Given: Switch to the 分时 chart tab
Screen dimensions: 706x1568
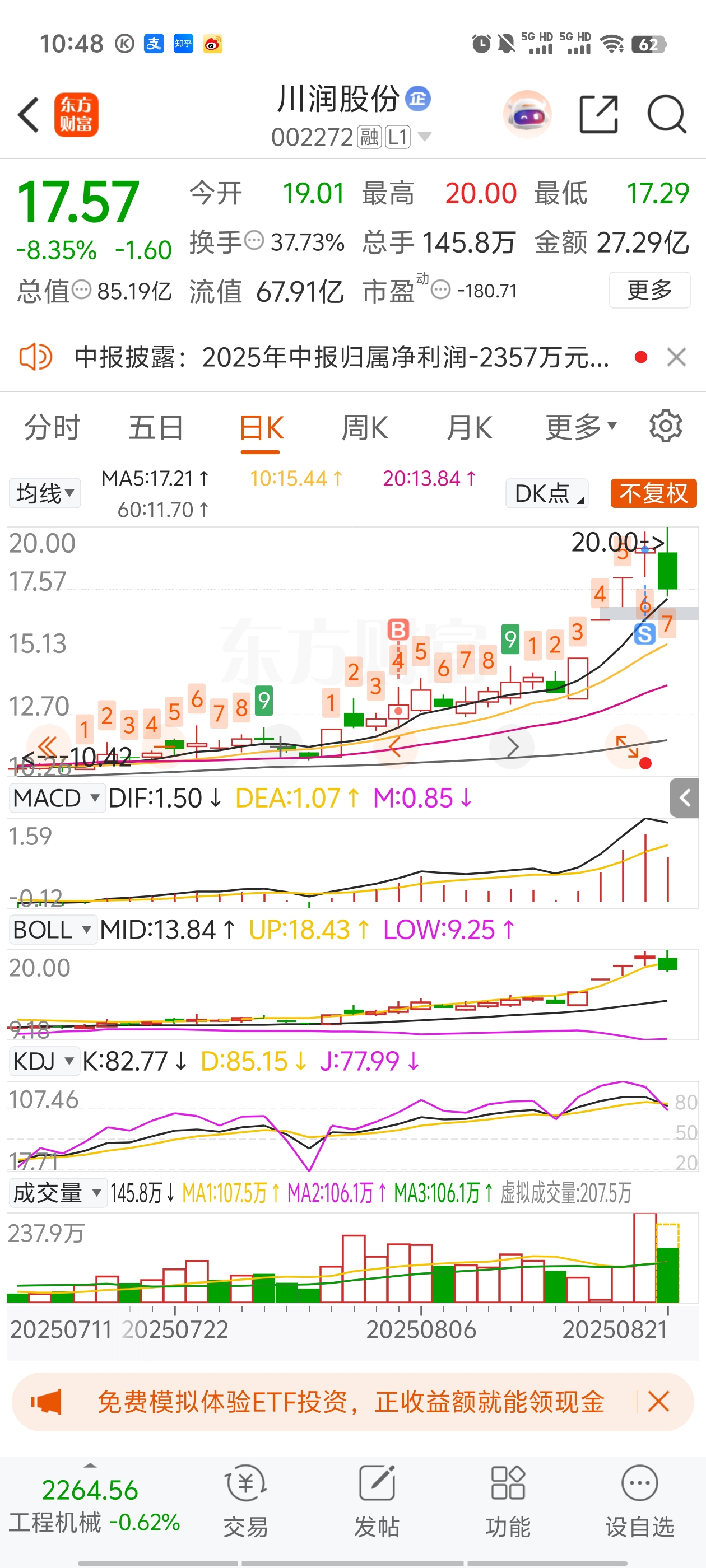Looking at the screenshot, I should pos(52,427).
